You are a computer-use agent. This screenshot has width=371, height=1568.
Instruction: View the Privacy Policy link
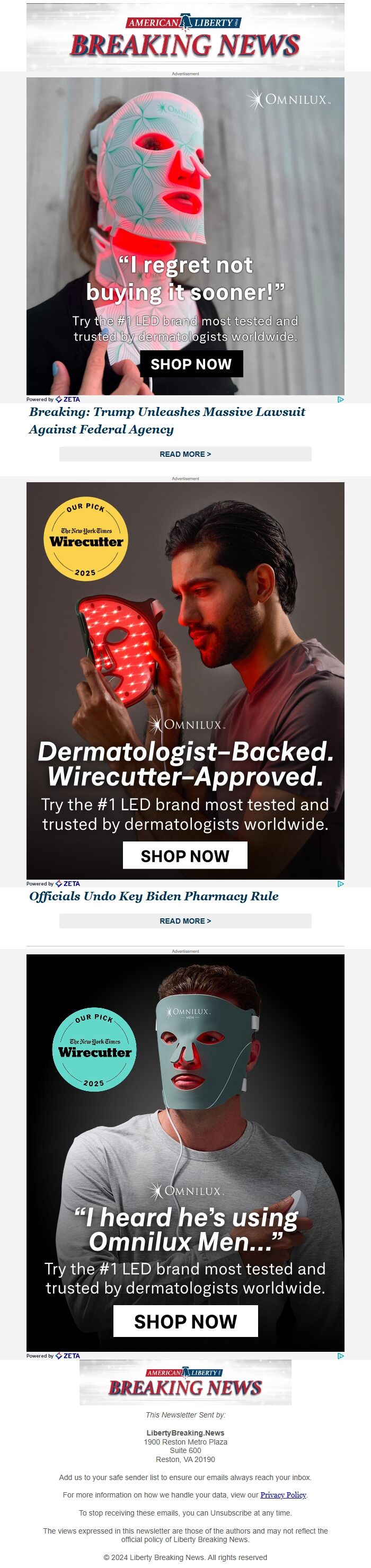point(283,1494)
